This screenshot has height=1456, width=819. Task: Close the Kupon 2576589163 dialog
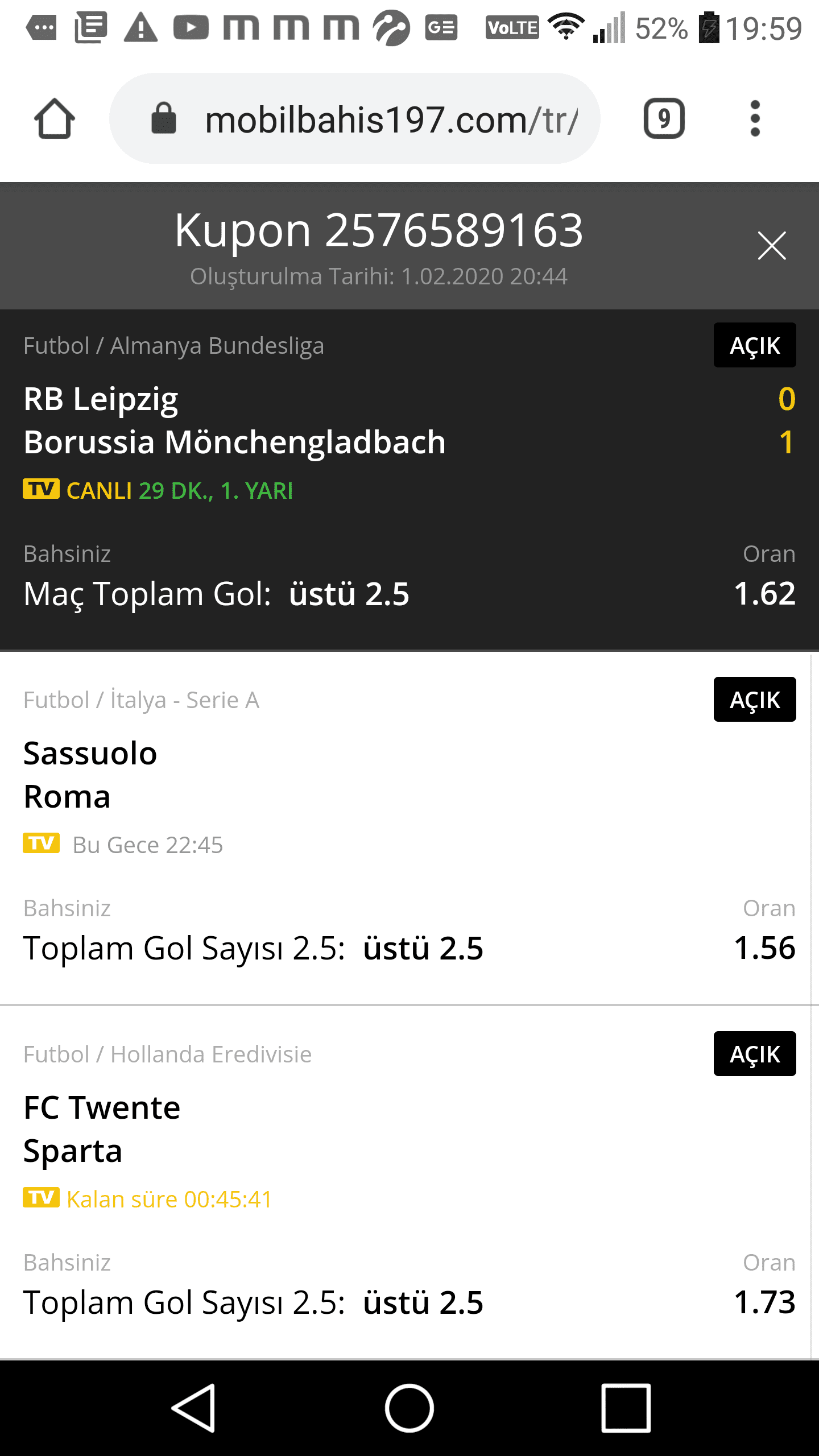pos(772,246)
